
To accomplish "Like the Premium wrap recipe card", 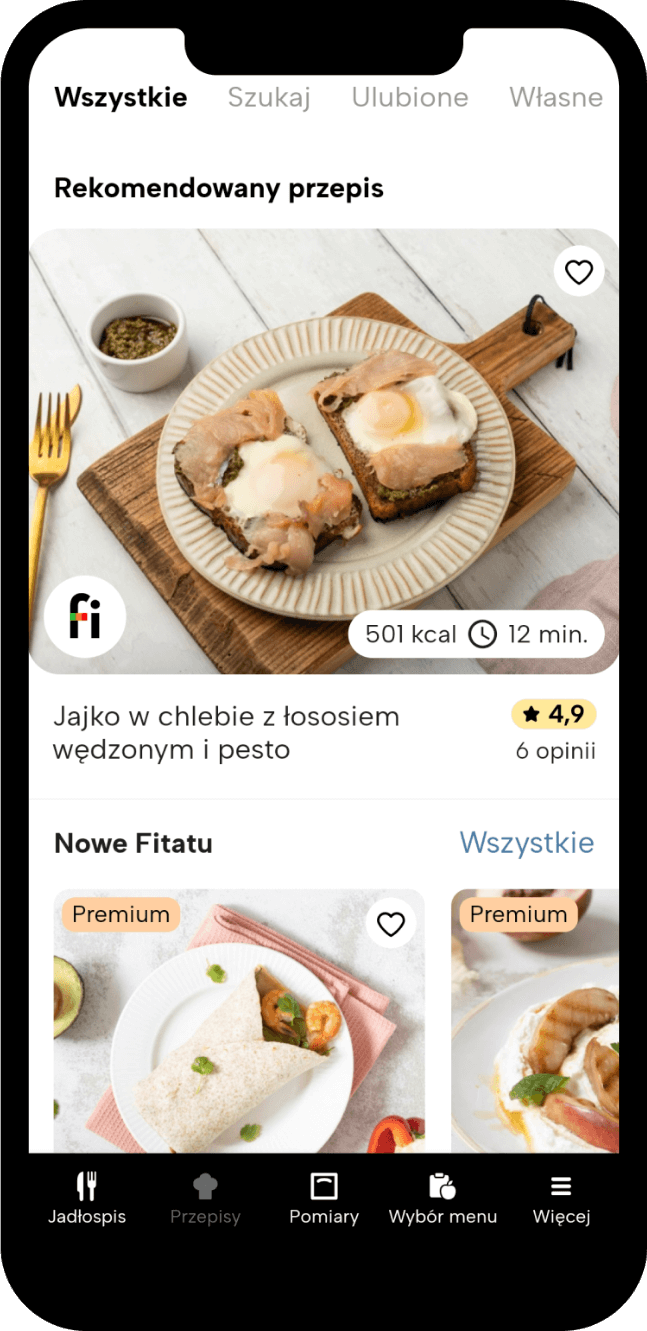I will 390,924.
